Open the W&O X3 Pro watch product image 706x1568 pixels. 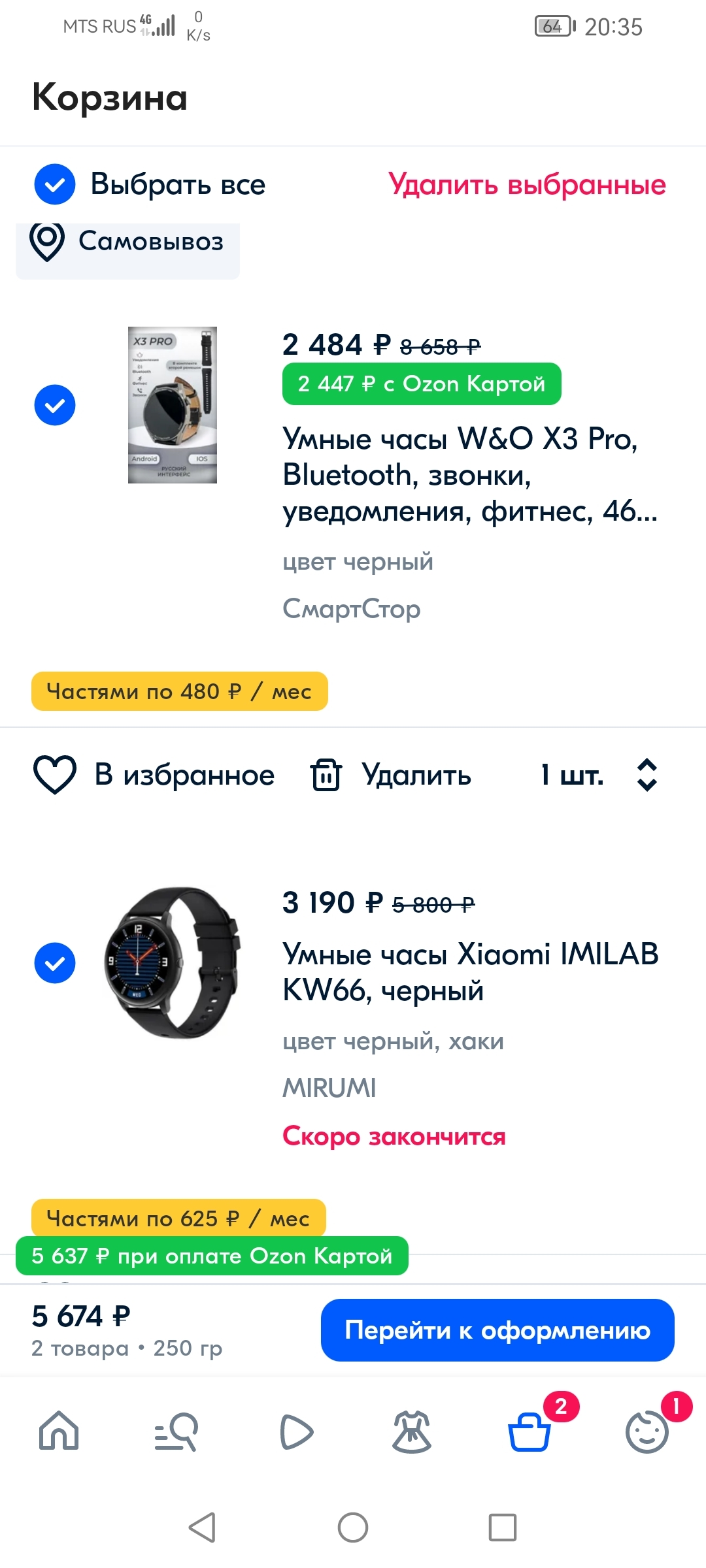pos(173,405)
